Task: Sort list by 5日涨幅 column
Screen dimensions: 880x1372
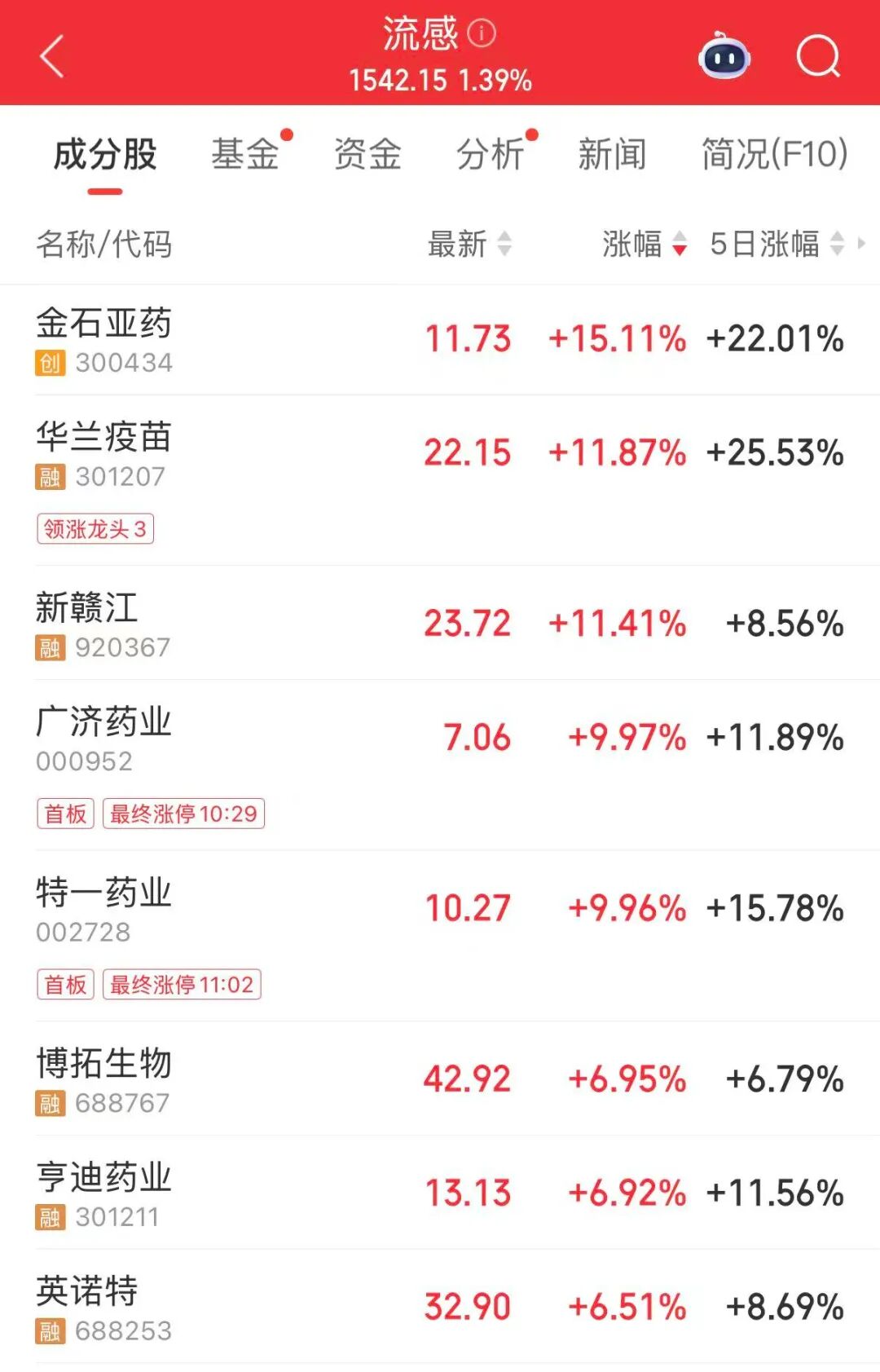Action: coord(774,244)
